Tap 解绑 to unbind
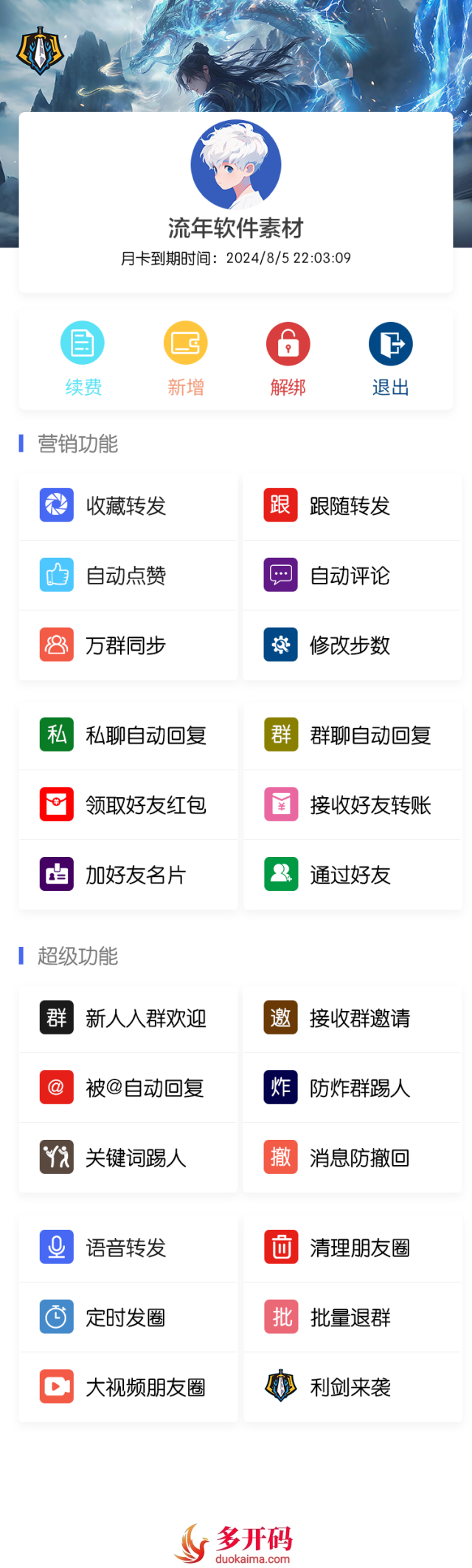Viewport: 472px width, 1568px height. [288, 359]
